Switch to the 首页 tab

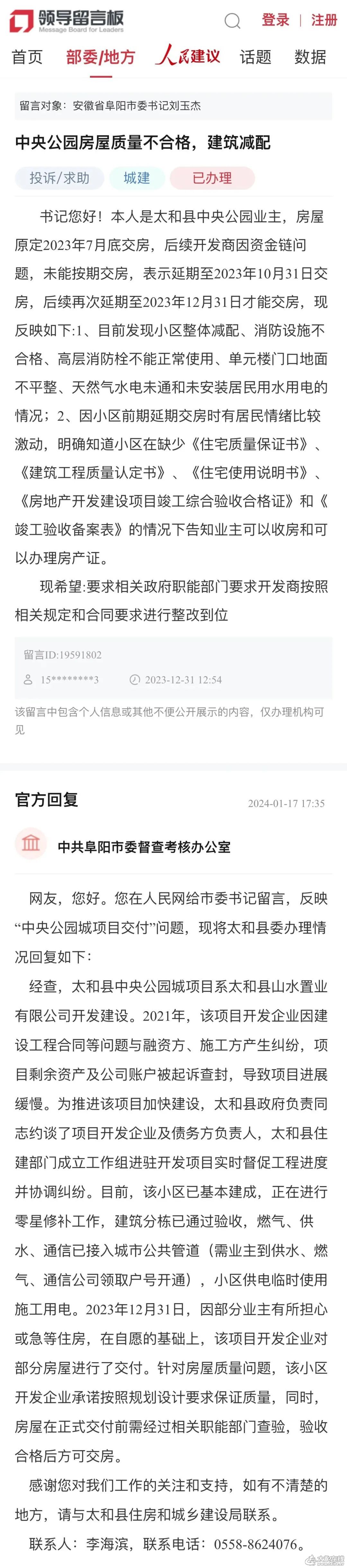click(x=27, y=57)
